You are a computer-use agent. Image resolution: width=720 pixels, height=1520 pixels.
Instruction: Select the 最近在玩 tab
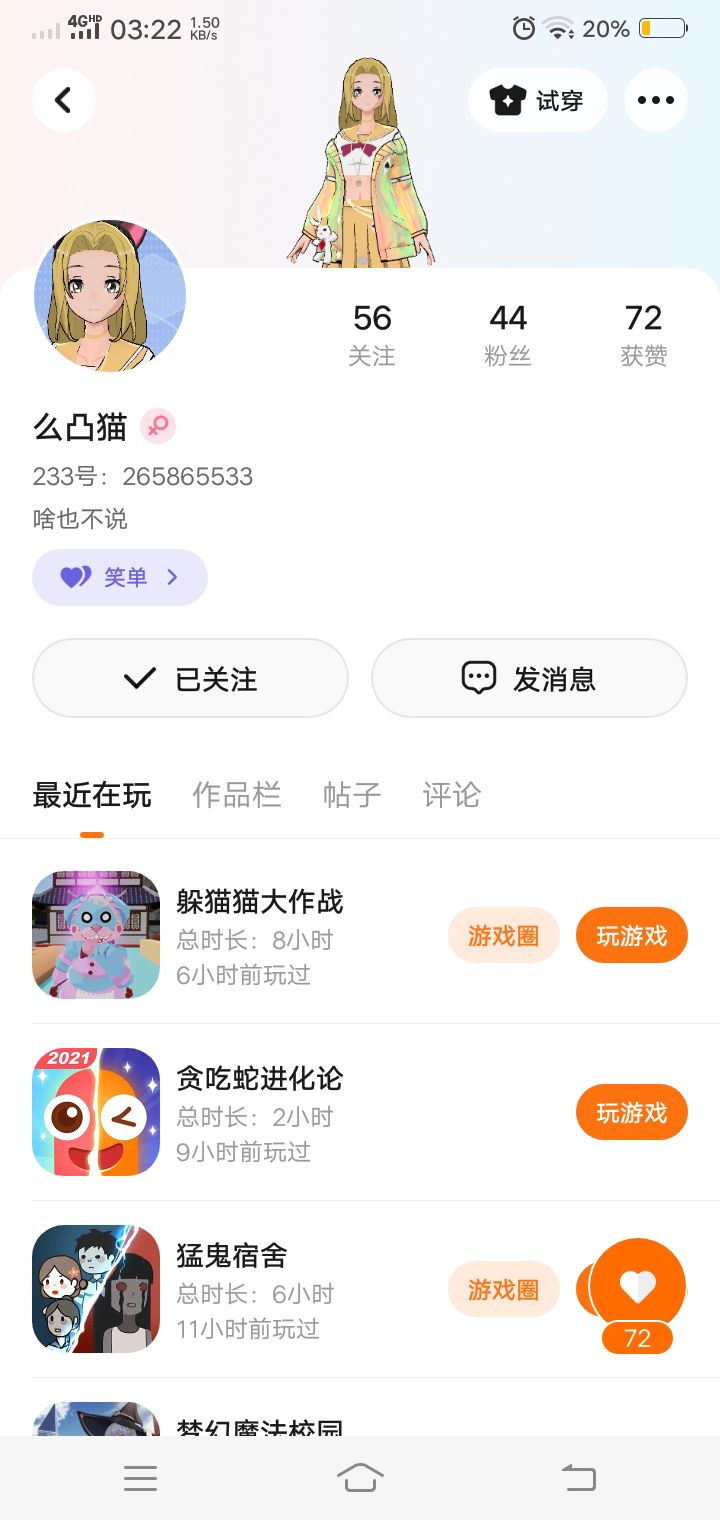coord(92,795)
